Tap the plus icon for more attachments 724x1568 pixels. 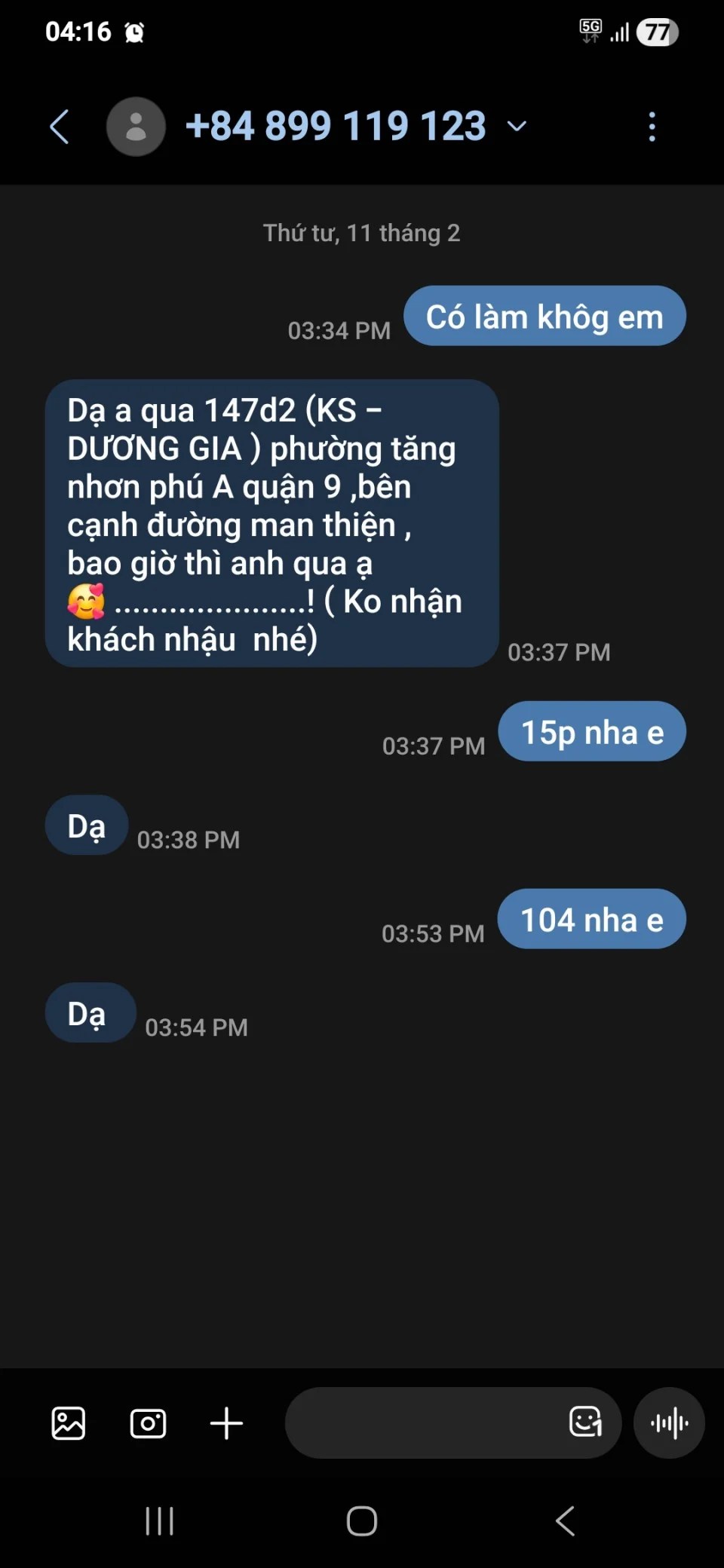[x=226, y=1423]
